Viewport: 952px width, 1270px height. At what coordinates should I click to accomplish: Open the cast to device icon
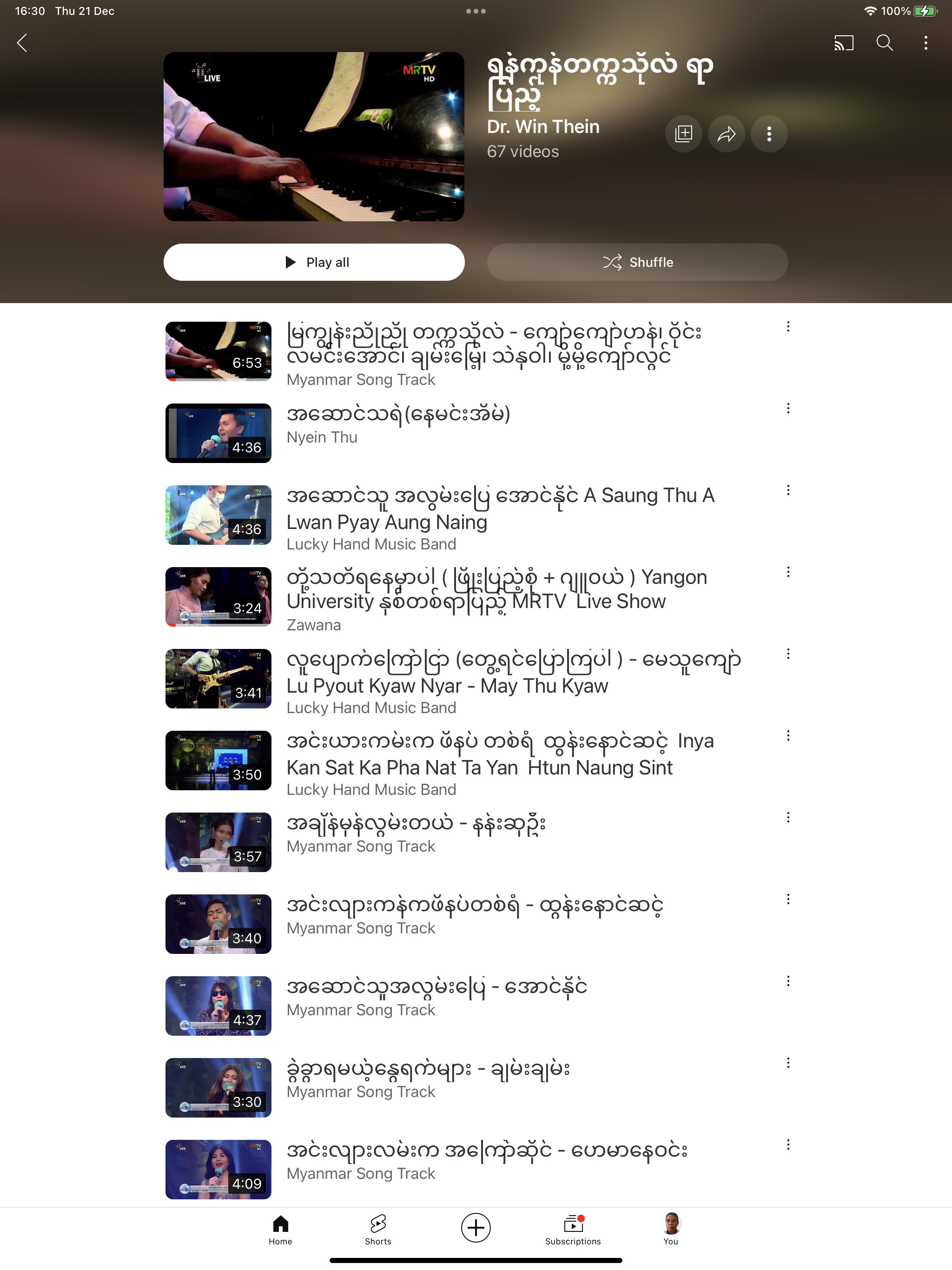click(x=844, y=42)
